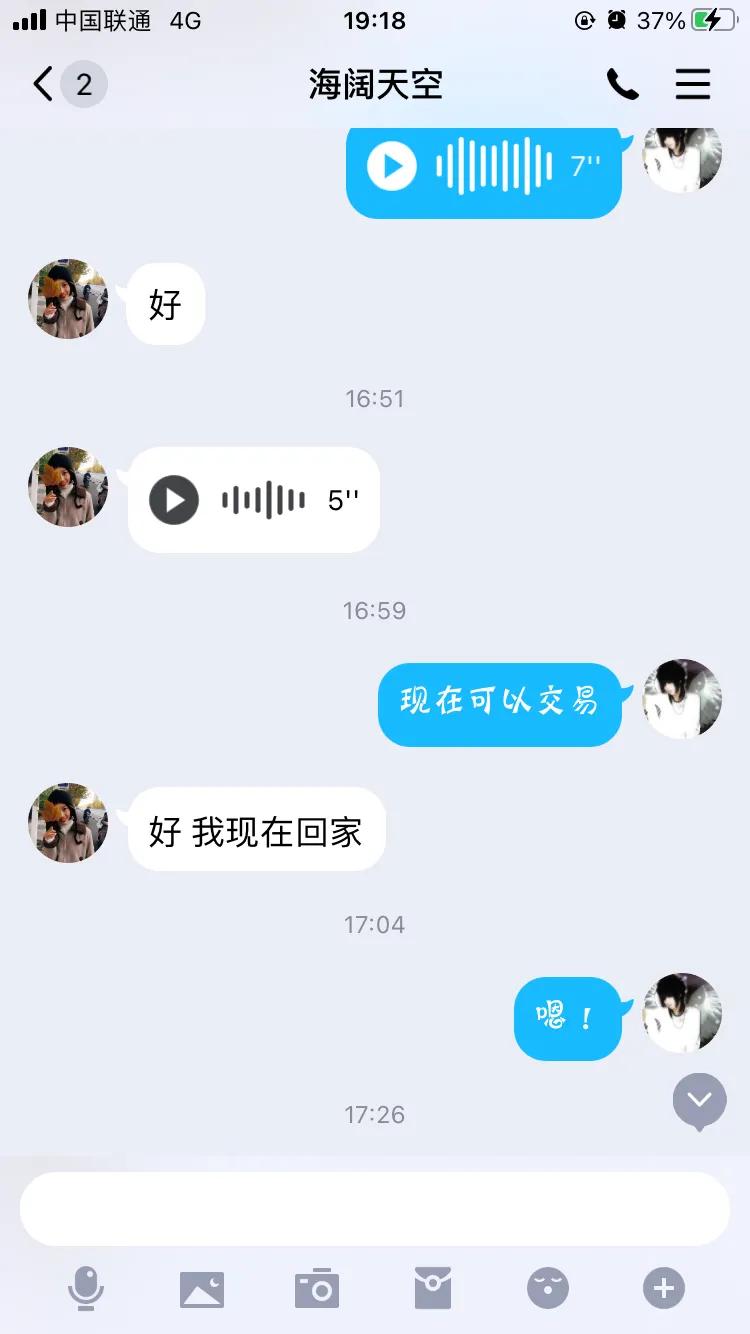The image size is (750, 1334).
Task: Open chat settings via hamburger icon
Action: (693, 85)
